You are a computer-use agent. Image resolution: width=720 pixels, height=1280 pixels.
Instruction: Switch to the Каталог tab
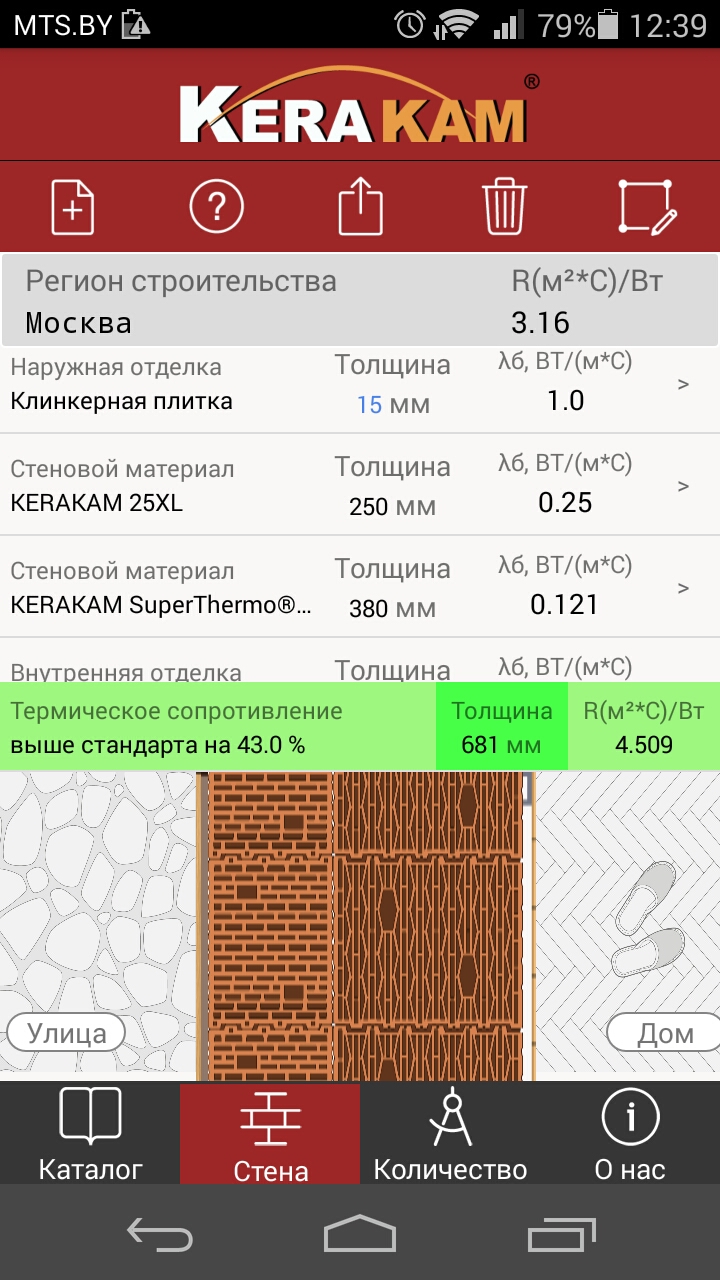point(90,1133)
